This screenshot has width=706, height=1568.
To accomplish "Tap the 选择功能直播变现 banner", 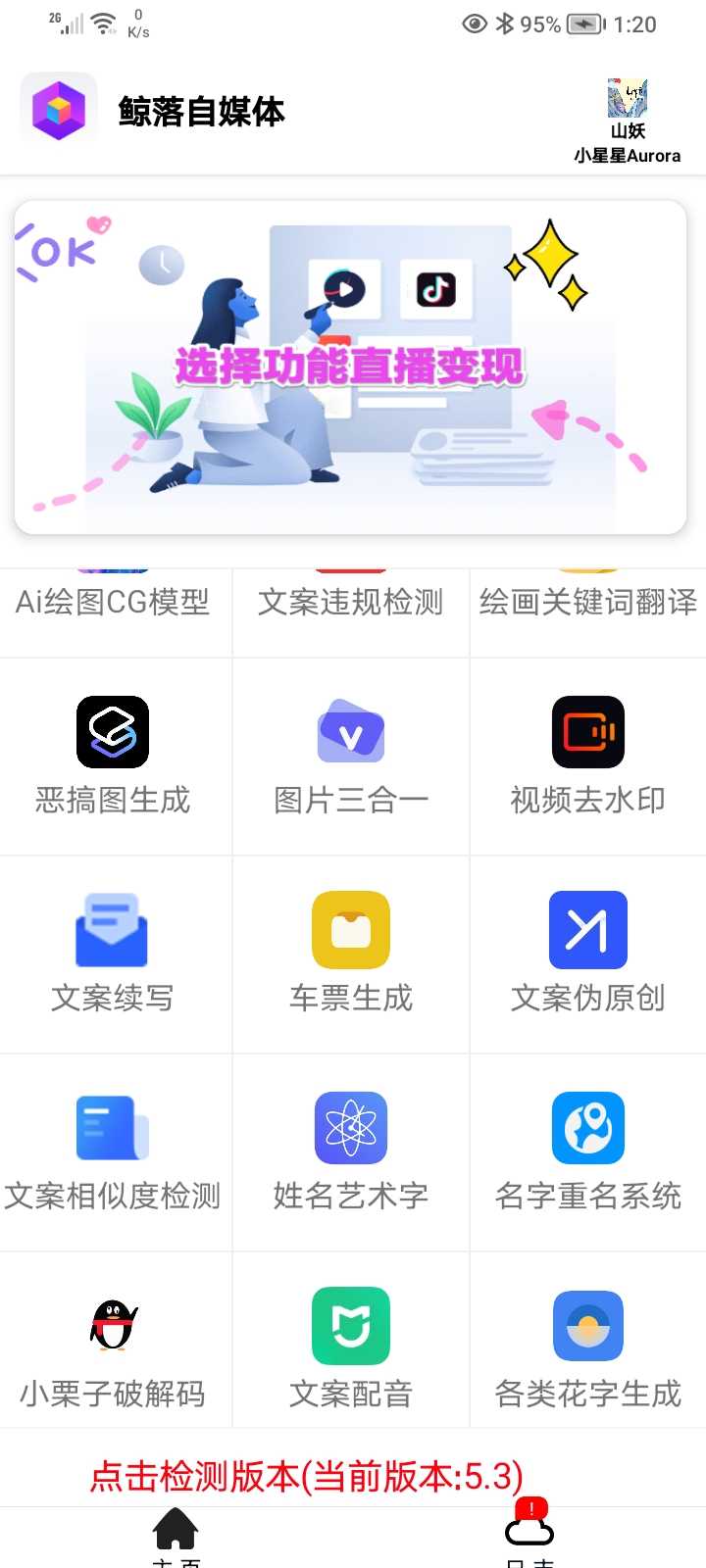I will pyautogui.click(x=350, y=367).
